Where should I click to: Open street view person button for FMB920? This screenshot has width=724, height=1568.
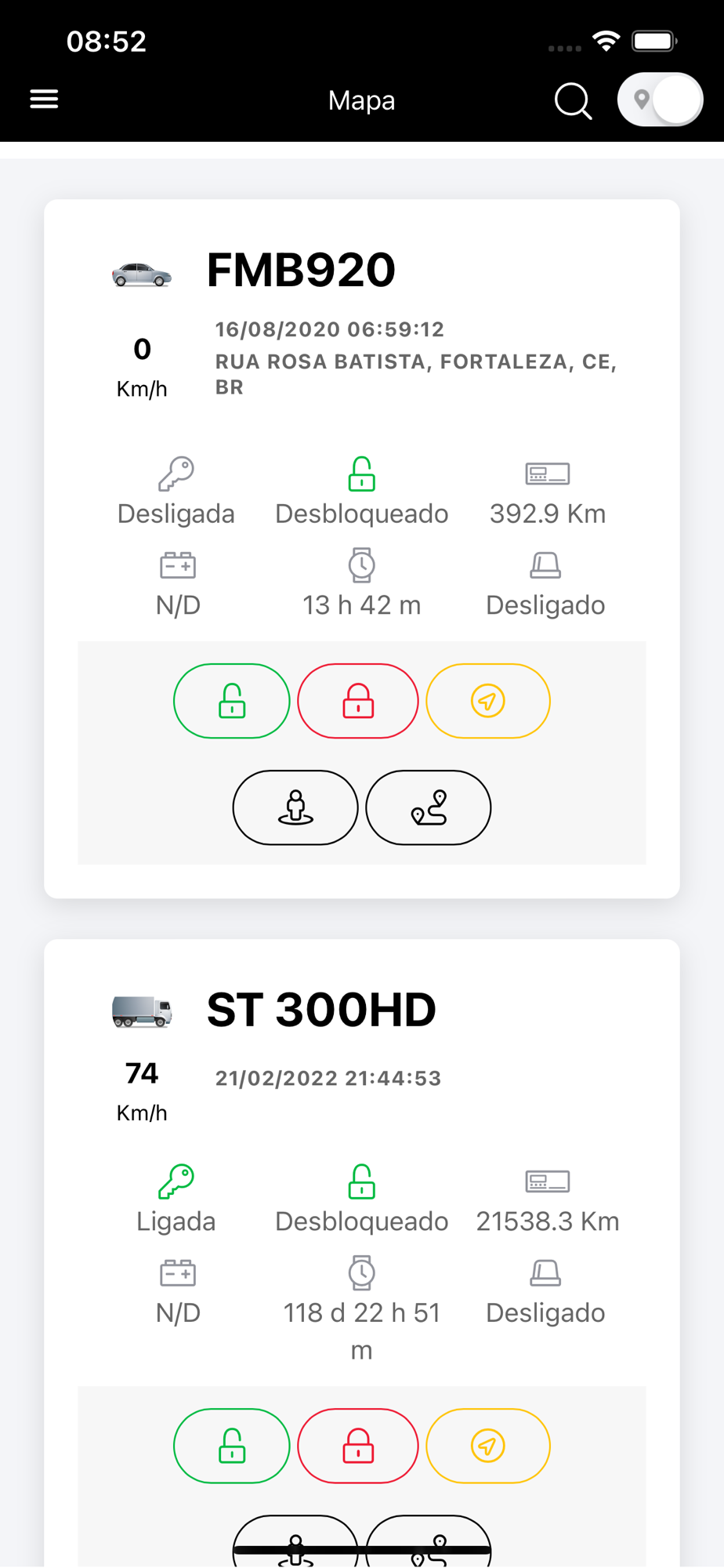click(295, 808)
